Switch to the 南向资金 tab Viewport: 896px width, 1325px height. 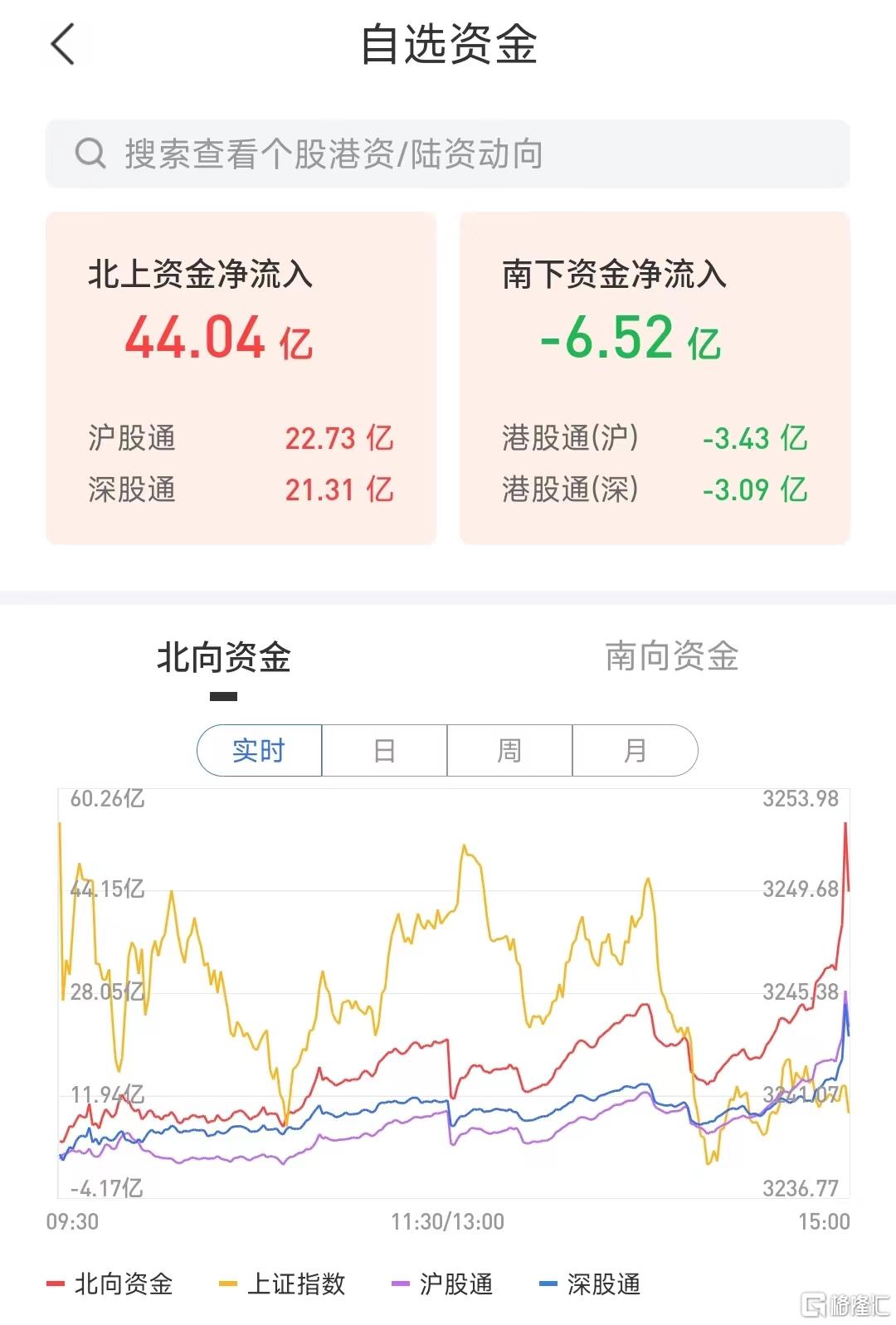(x=671, y=656)
